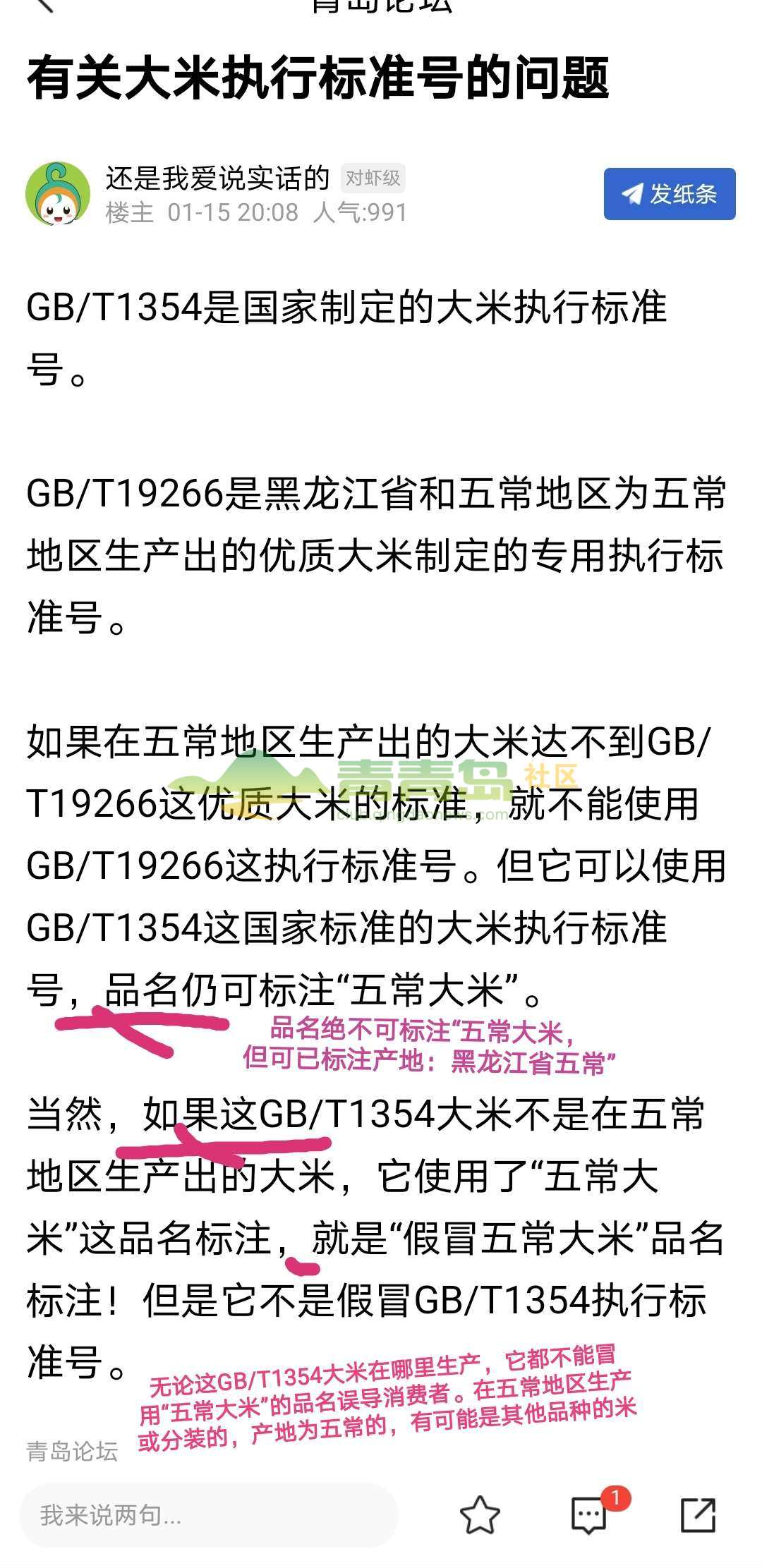Tap the 我来说两句 comment box
Viewport: 762px width, 1568px height.
(x=208, y=1515)
